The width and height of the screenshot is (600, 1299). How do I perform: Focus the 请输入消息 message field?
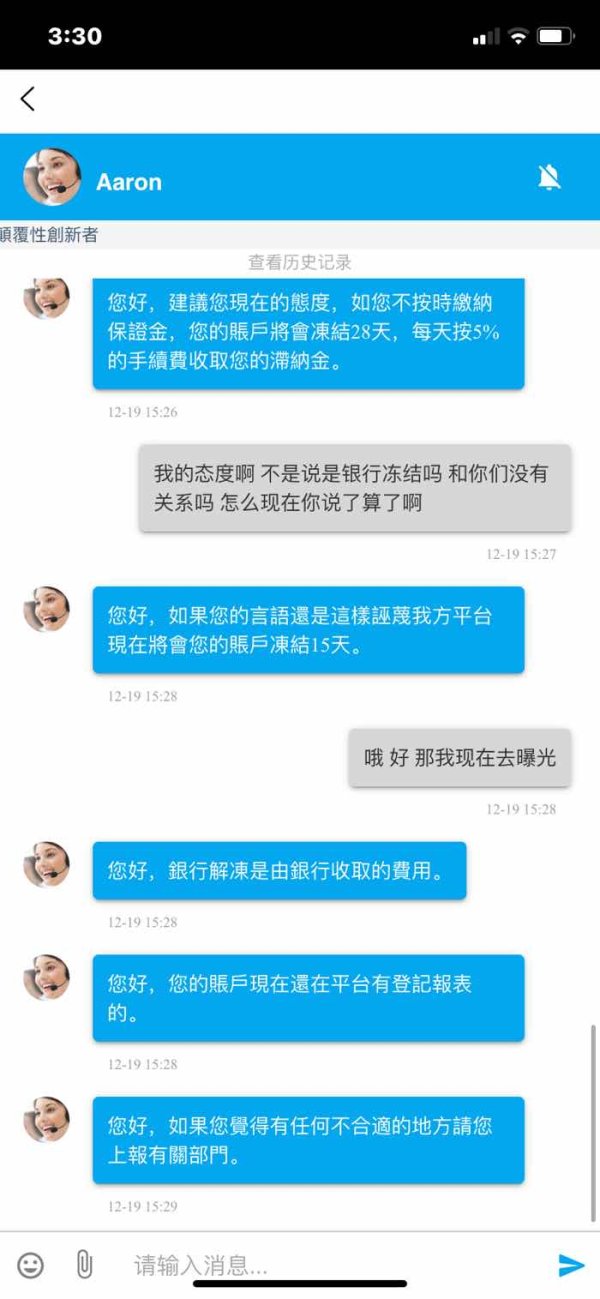tap(330, 1266)
